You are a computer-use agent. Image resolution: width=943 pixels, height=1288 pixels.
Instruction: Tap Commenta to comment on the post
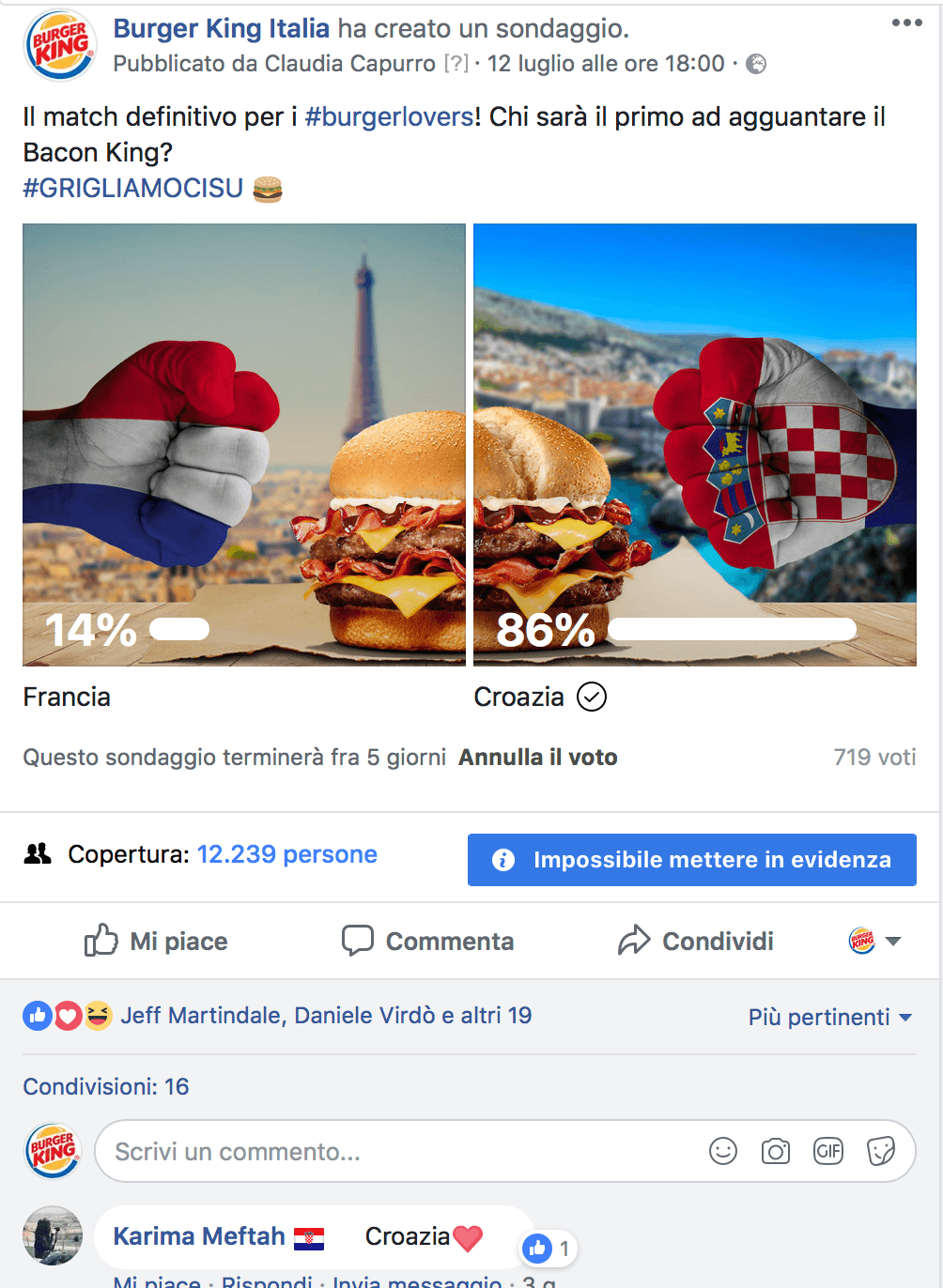pos(428,941)
